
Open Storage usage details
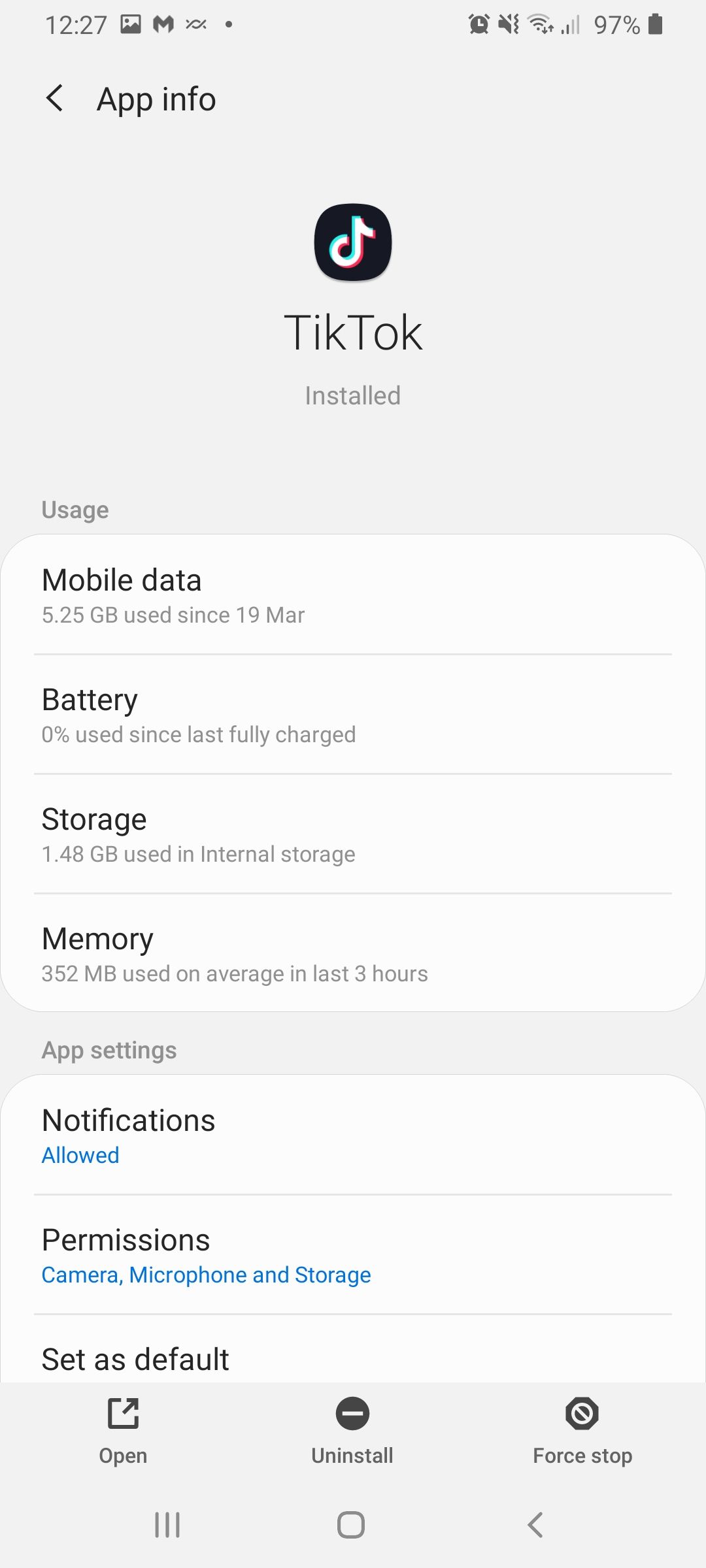click(x=353, y=834)
